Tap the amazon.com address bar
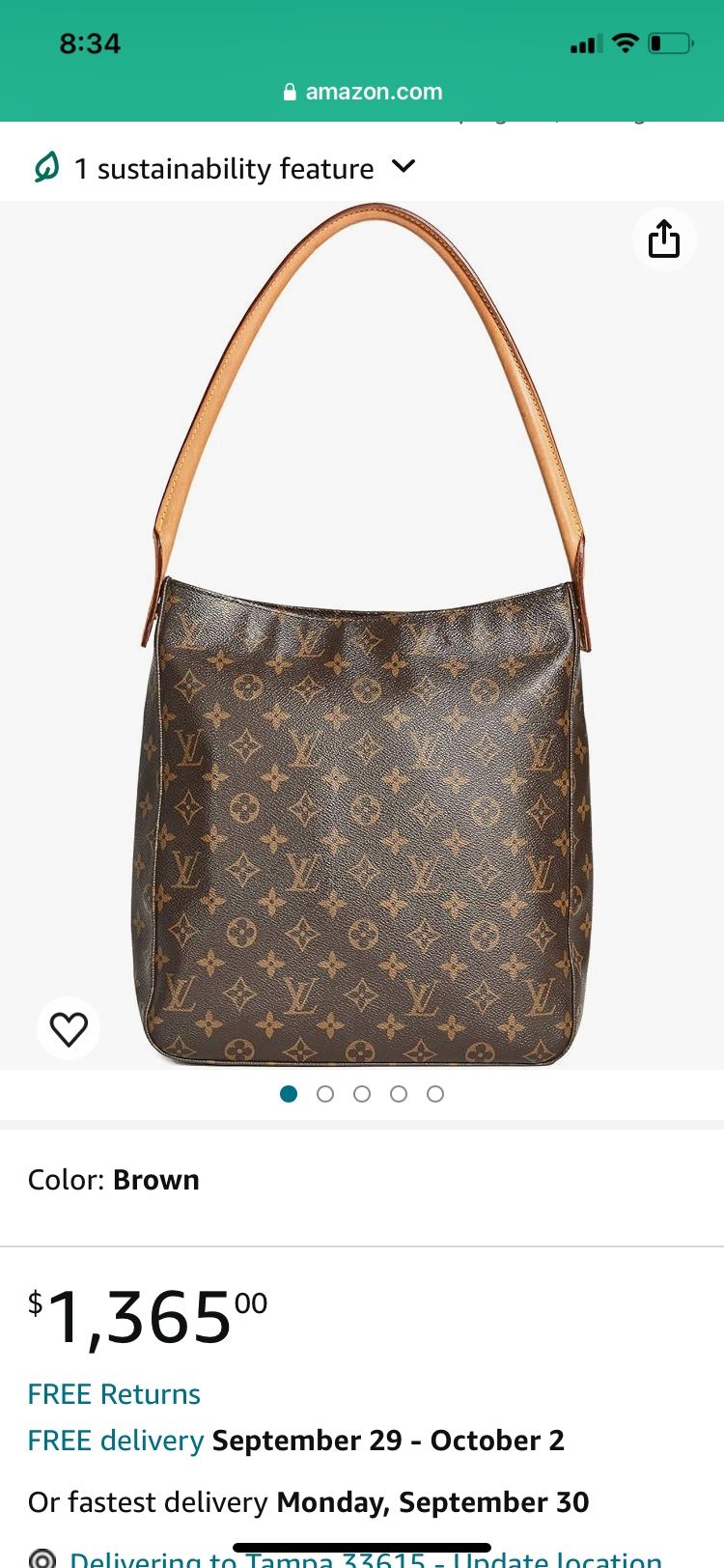The image size is (724, 1568). pyautogui.click(x=363, y=92)
